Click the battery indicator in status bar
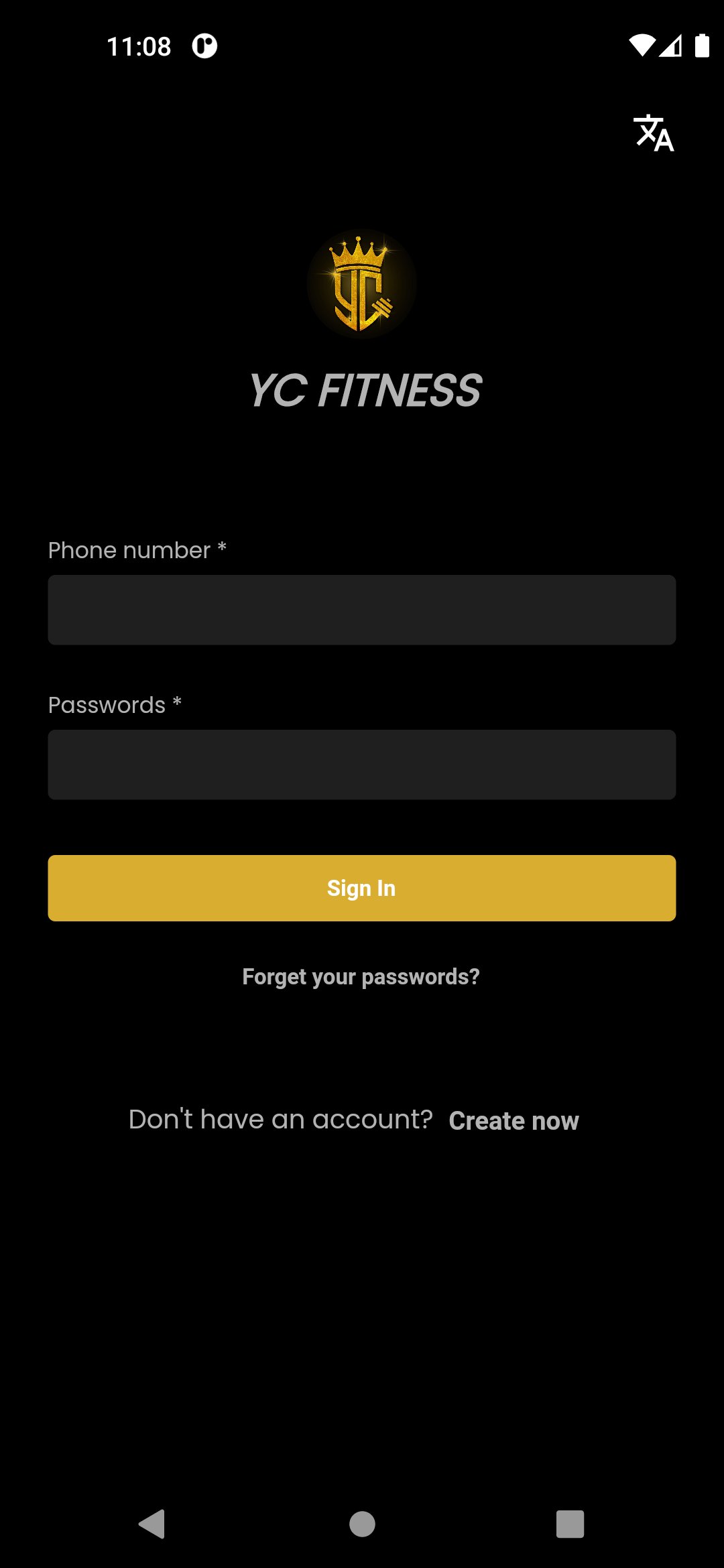Viewport: 724px width, 1568px height. click(x=701, y=45)
